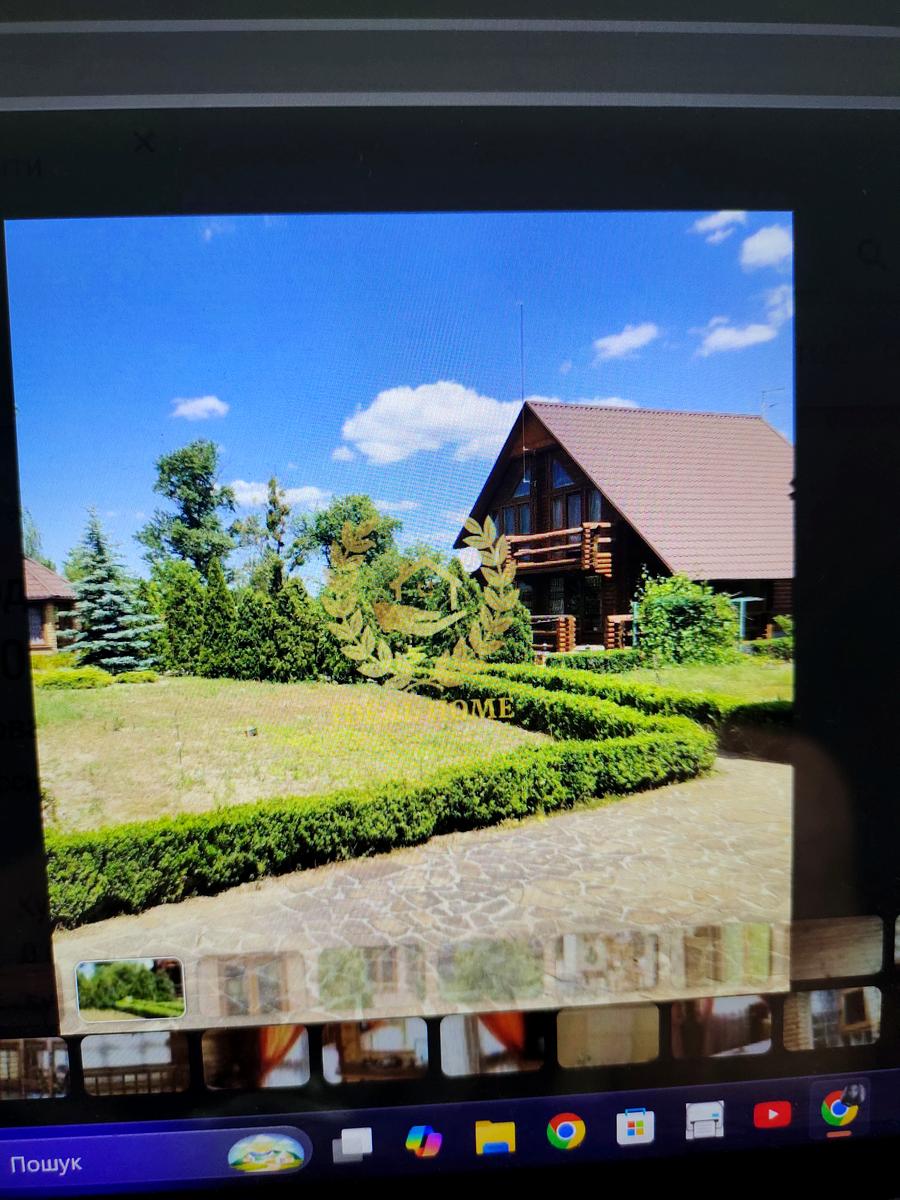Launch Copilot from the taskbar
This screenshot has width=900, height=1200.
(424, 1141)
